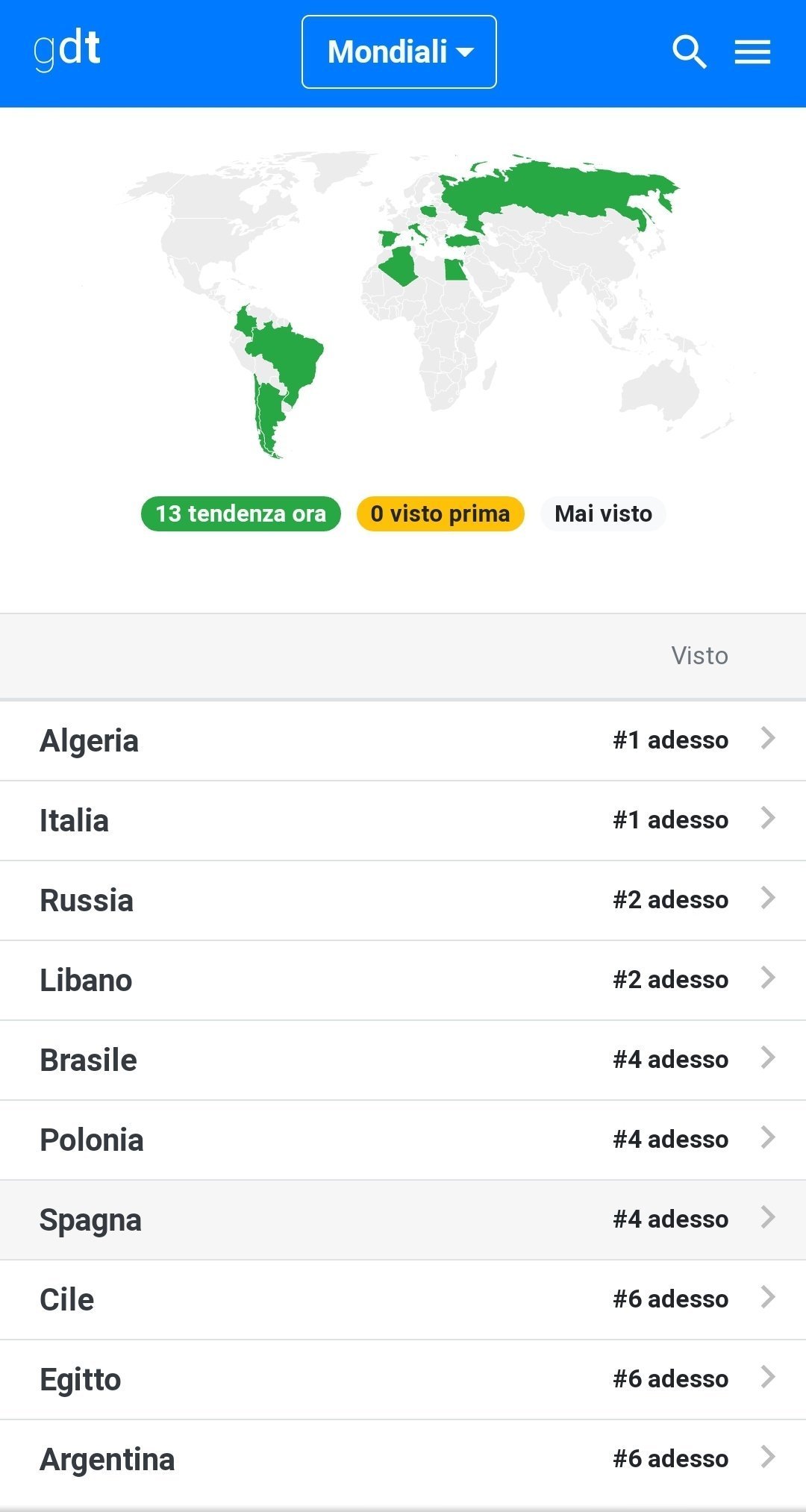
Task: Open the Russia row
Action: (x=403, y=901)
